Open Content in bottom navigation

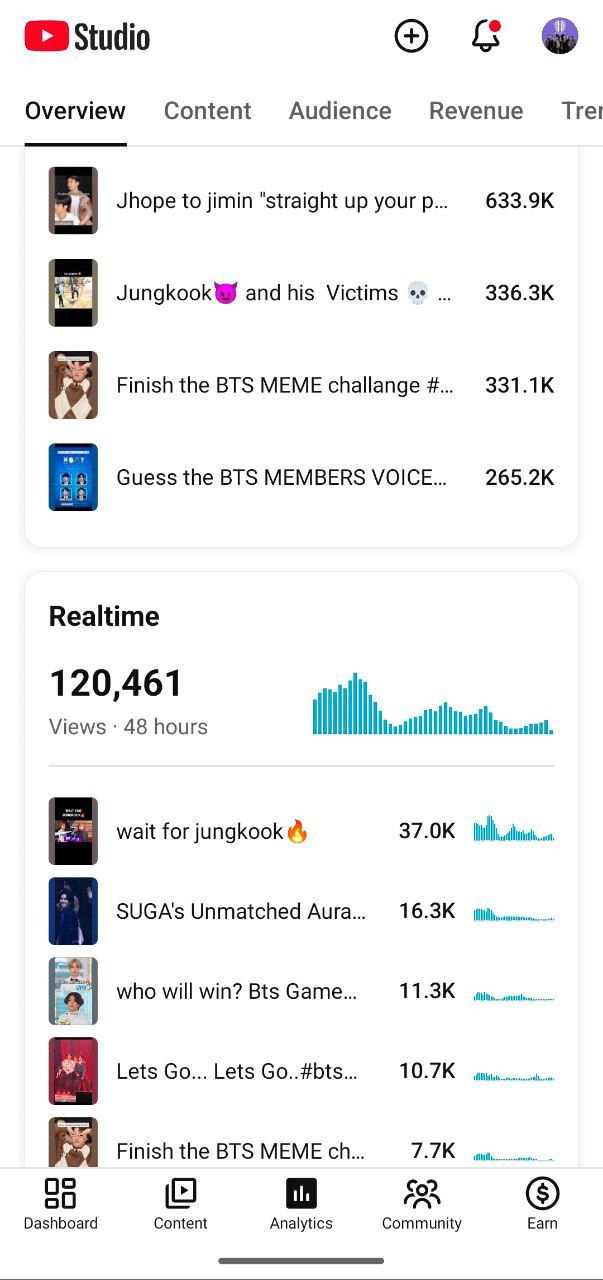click(181, 1204)
